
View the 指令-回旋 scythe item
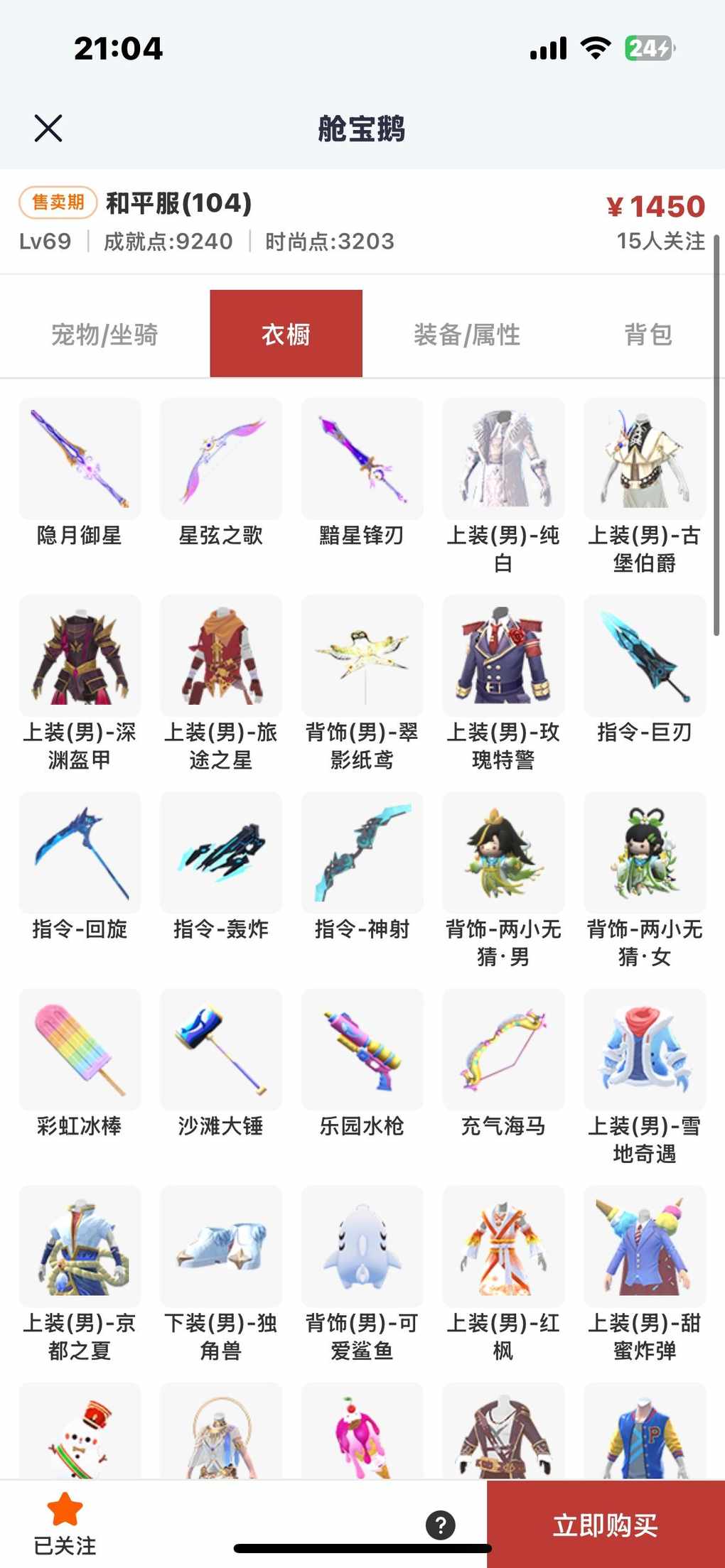(80, 853)
